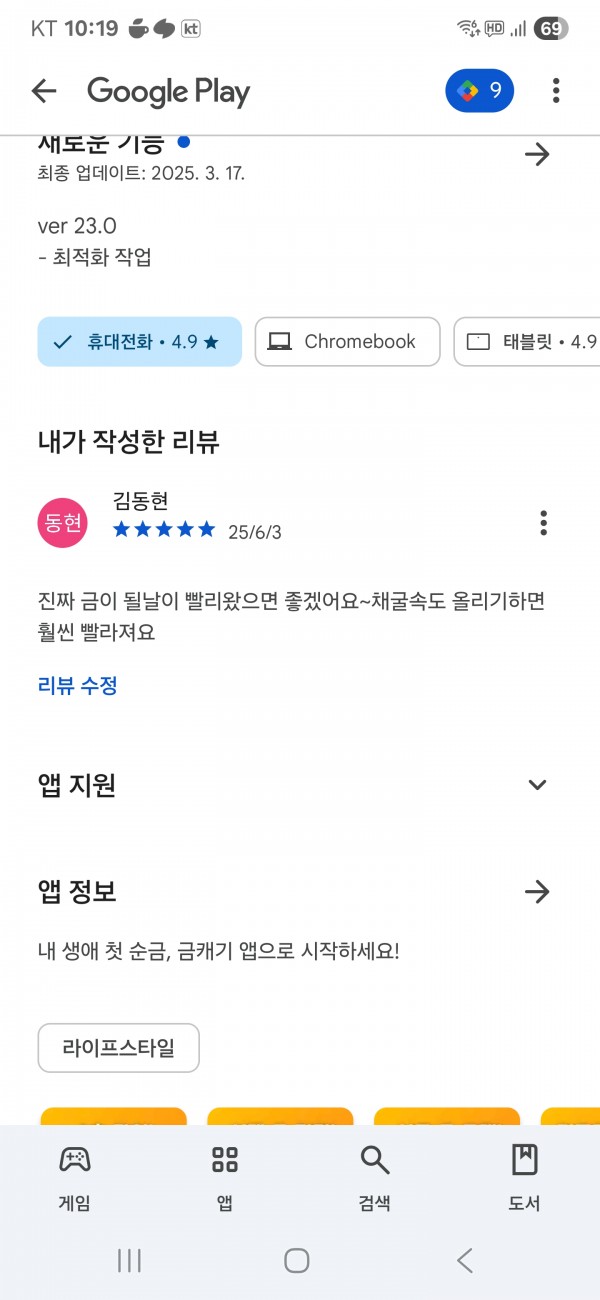Select the 태블릿 ratings chip
The height and width of the screenshot is (1300, 600).
pos(527,342)
